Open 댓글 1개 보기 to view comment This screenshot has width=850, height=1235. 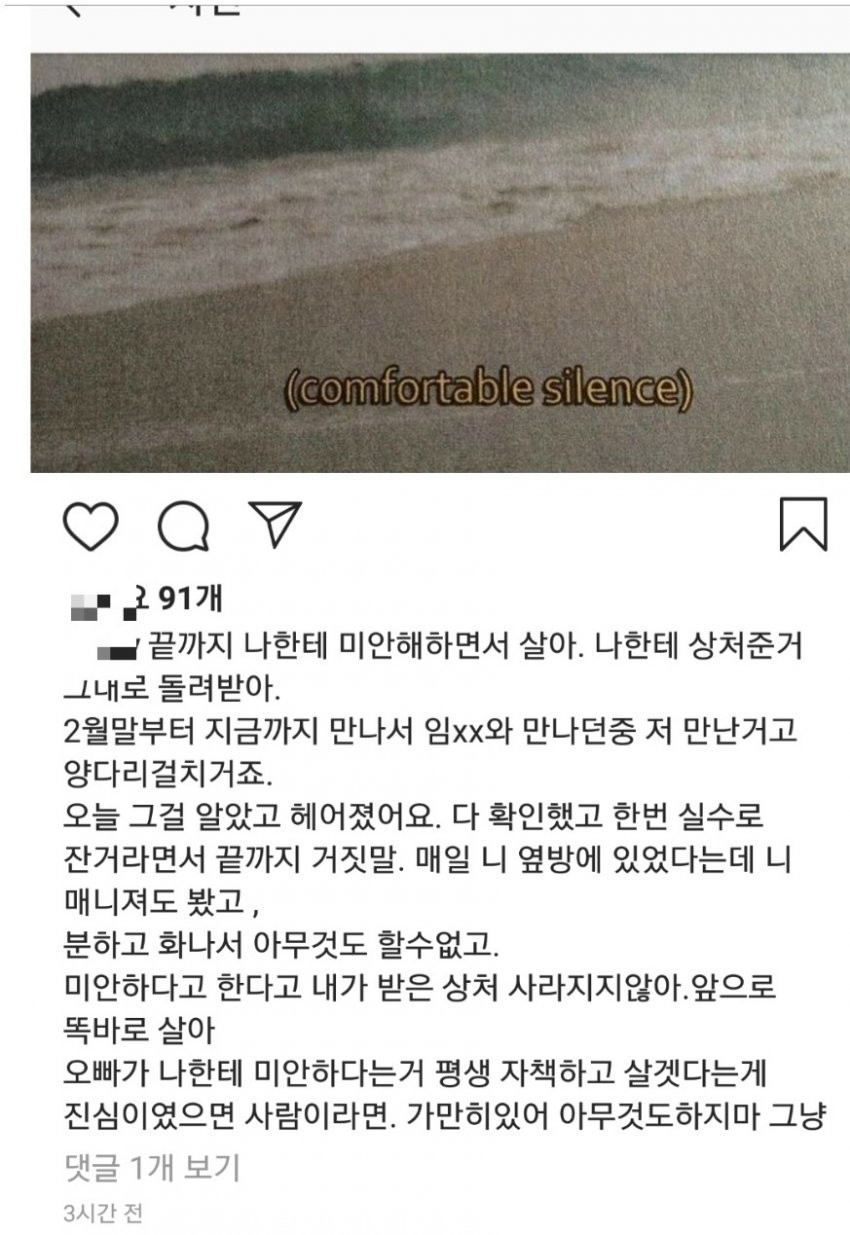(152, 1167)
